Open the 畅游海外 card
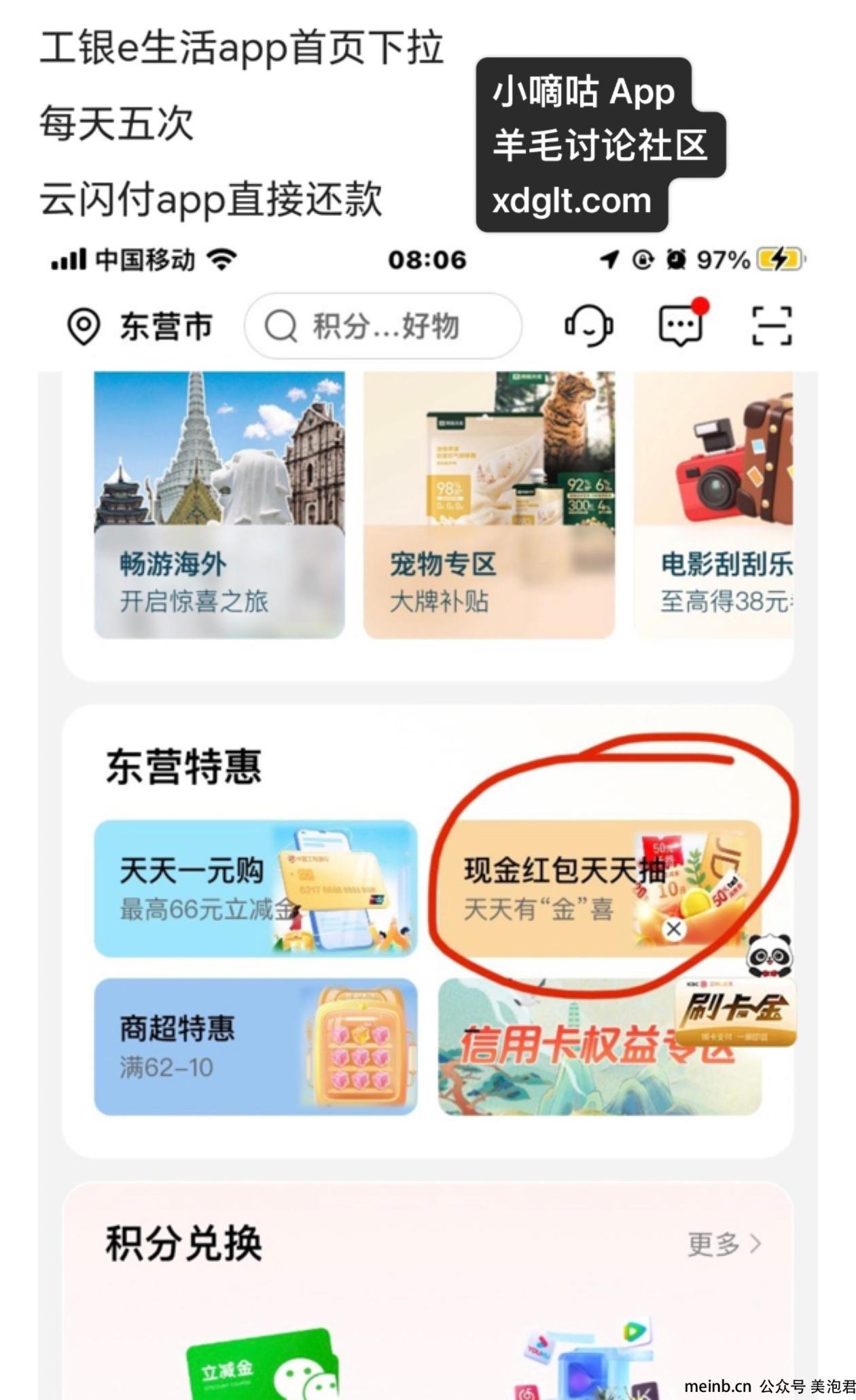Image resolution: width=856 pixels, height=1400 pixels. [219, 504]
